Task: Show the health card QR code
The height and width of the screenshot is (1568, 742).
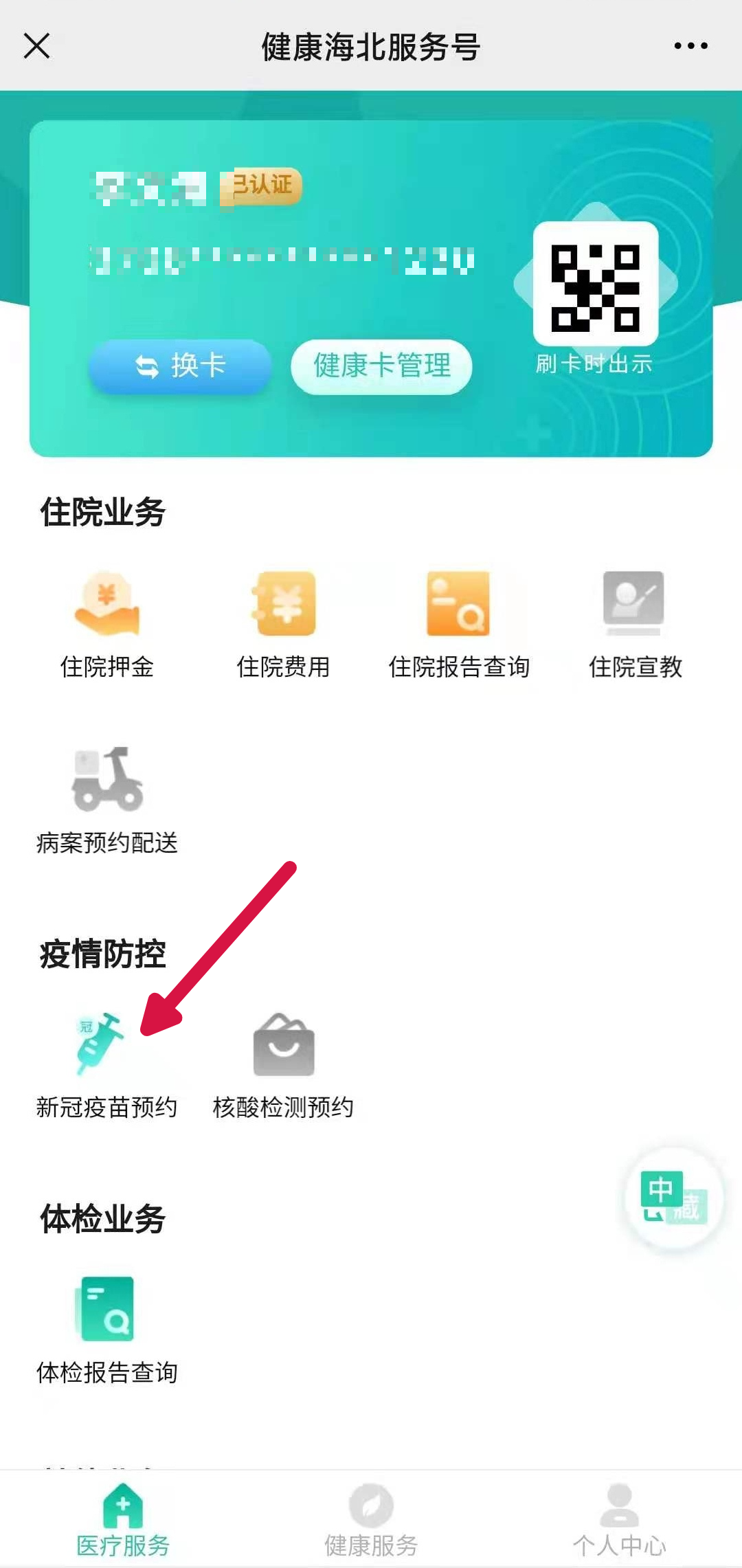Action: point(595,284)
